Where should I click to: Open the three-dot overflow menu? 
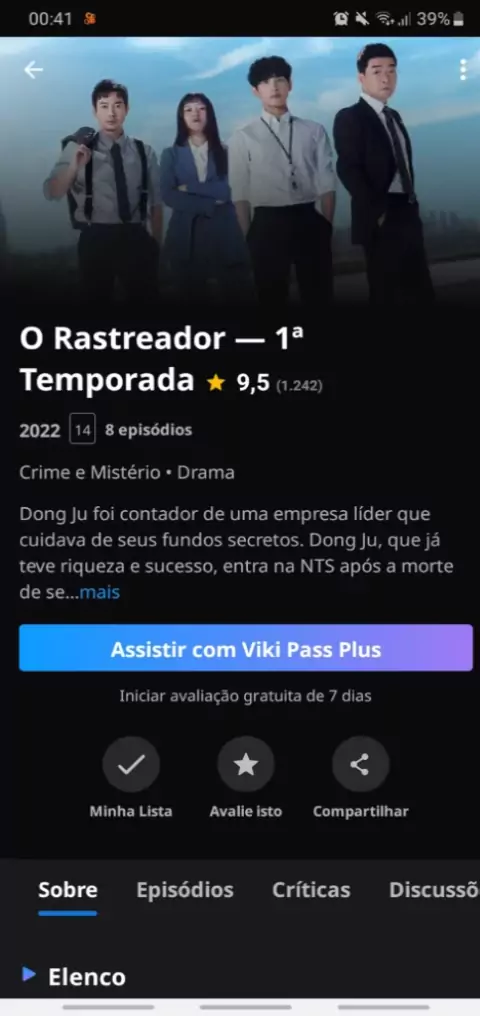tap(463, 70)
